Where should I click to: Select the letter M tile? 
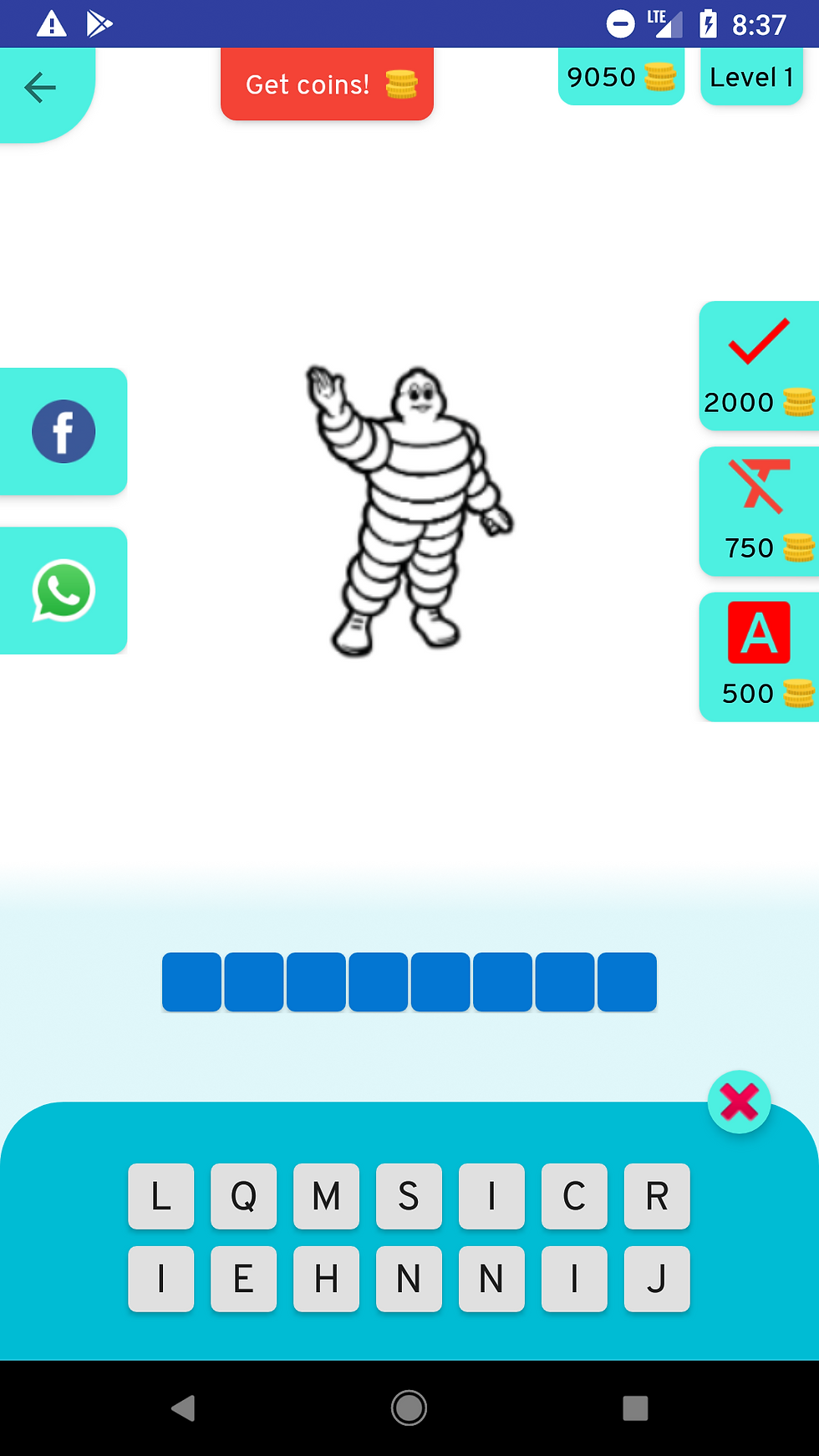326,1196
